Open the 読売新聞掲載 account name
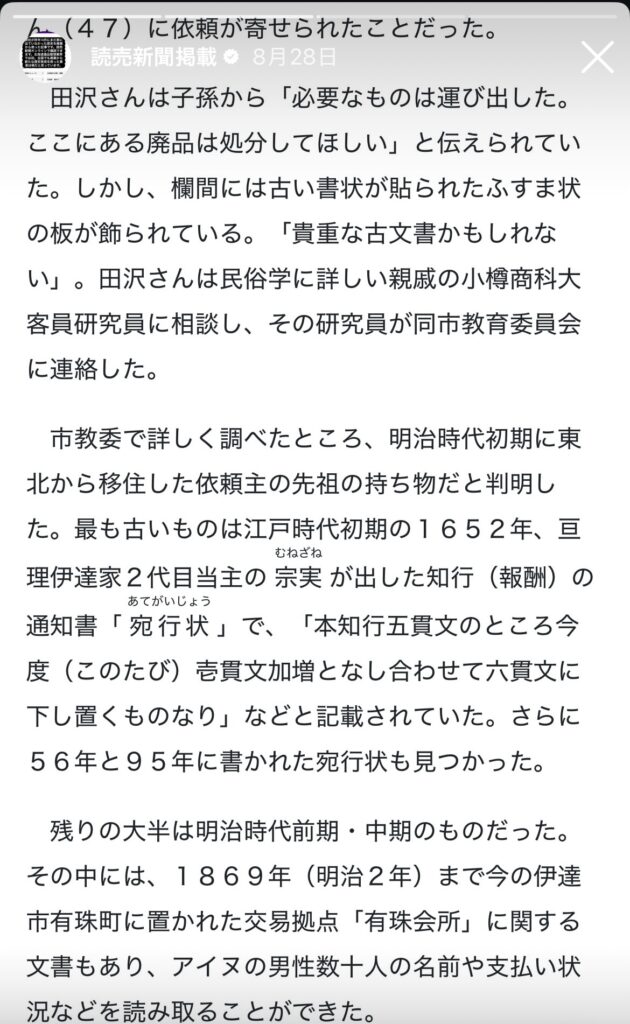This screenshot has width=630, height=1024. pos(153,57)
